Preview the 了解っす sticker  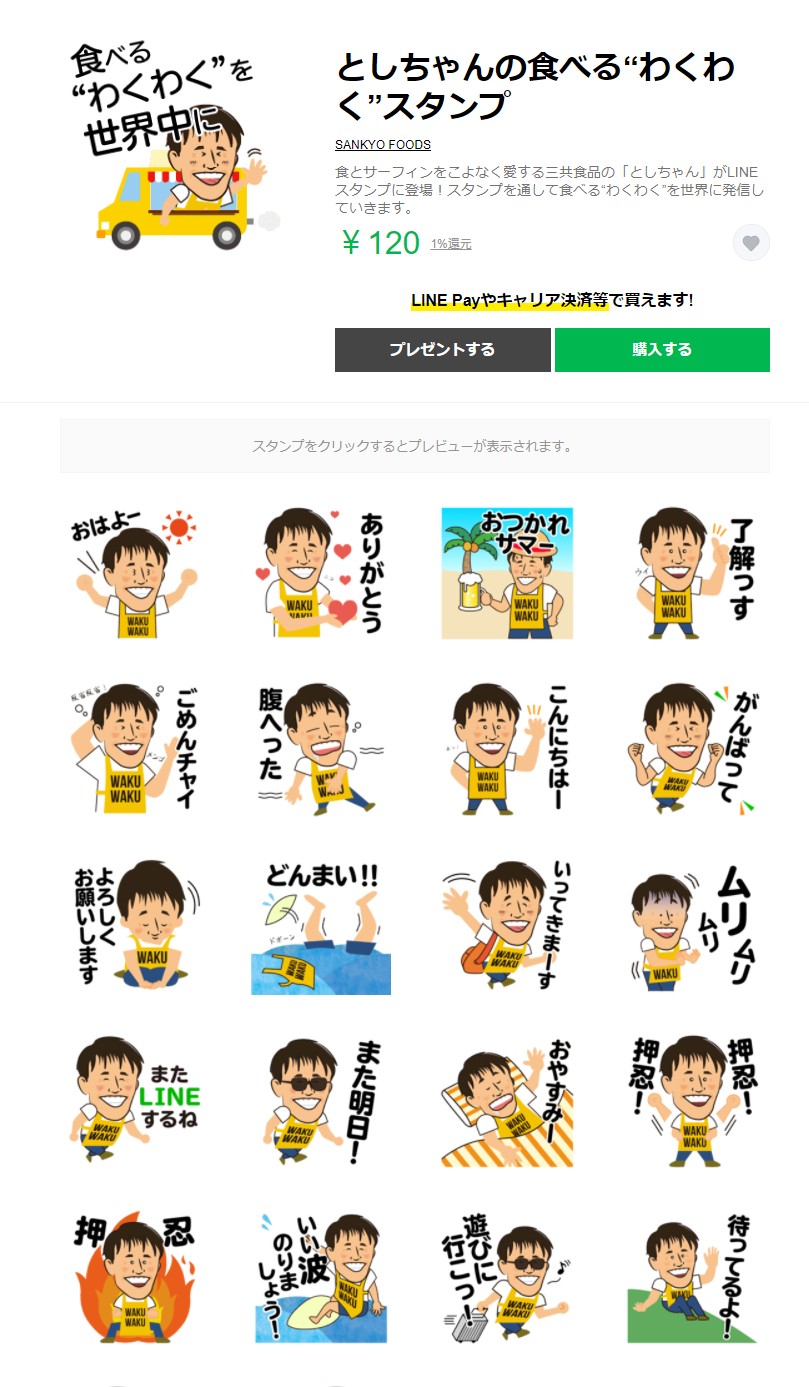click(695, 573)
